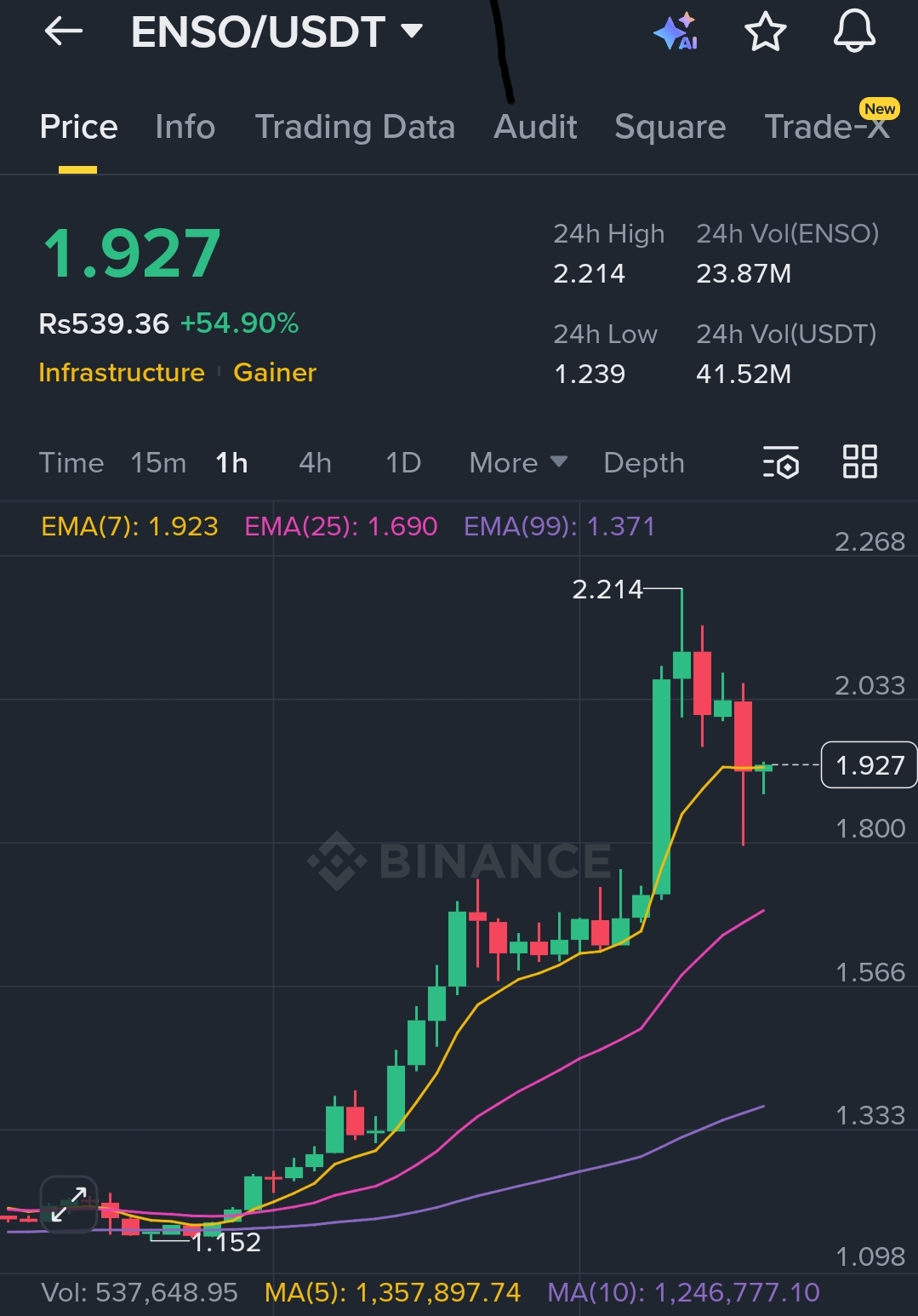This screenshot has width=918, height=1316.
Task: Switch to the Trade-X tab
Action: click(826, 127)
